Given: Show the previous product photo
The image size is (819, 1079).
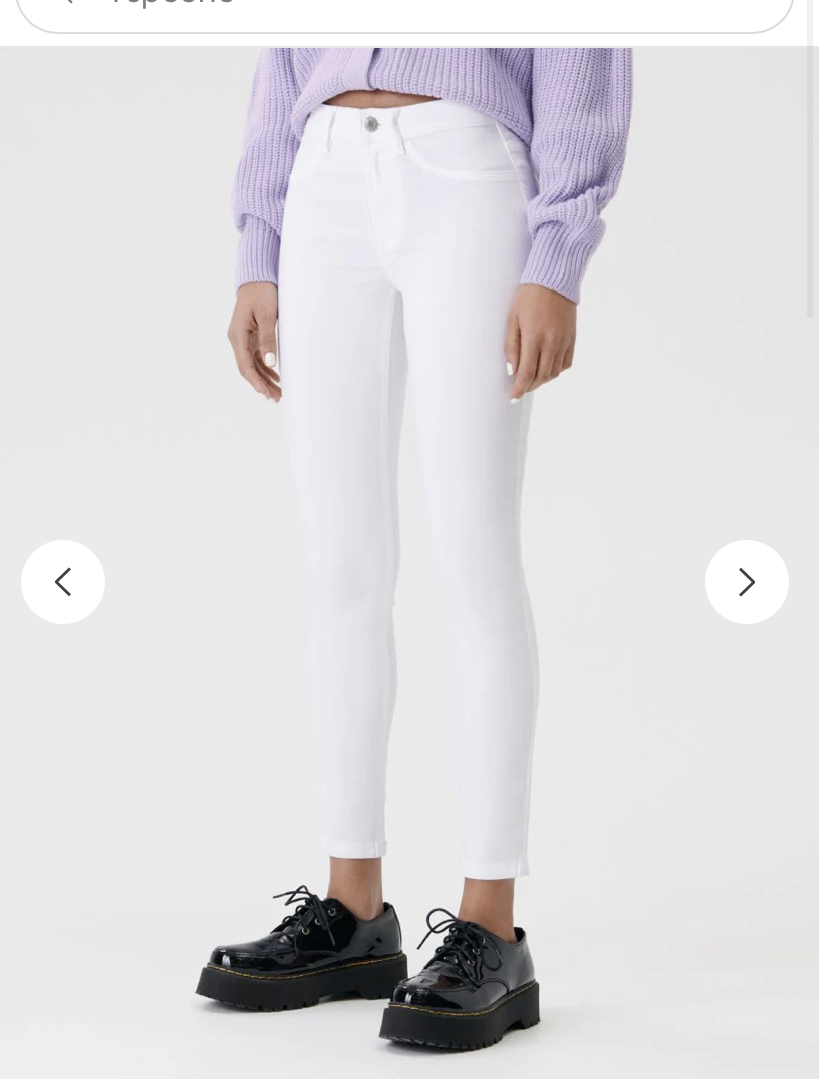Looking at the screenshot, I should tap(63, 582).
